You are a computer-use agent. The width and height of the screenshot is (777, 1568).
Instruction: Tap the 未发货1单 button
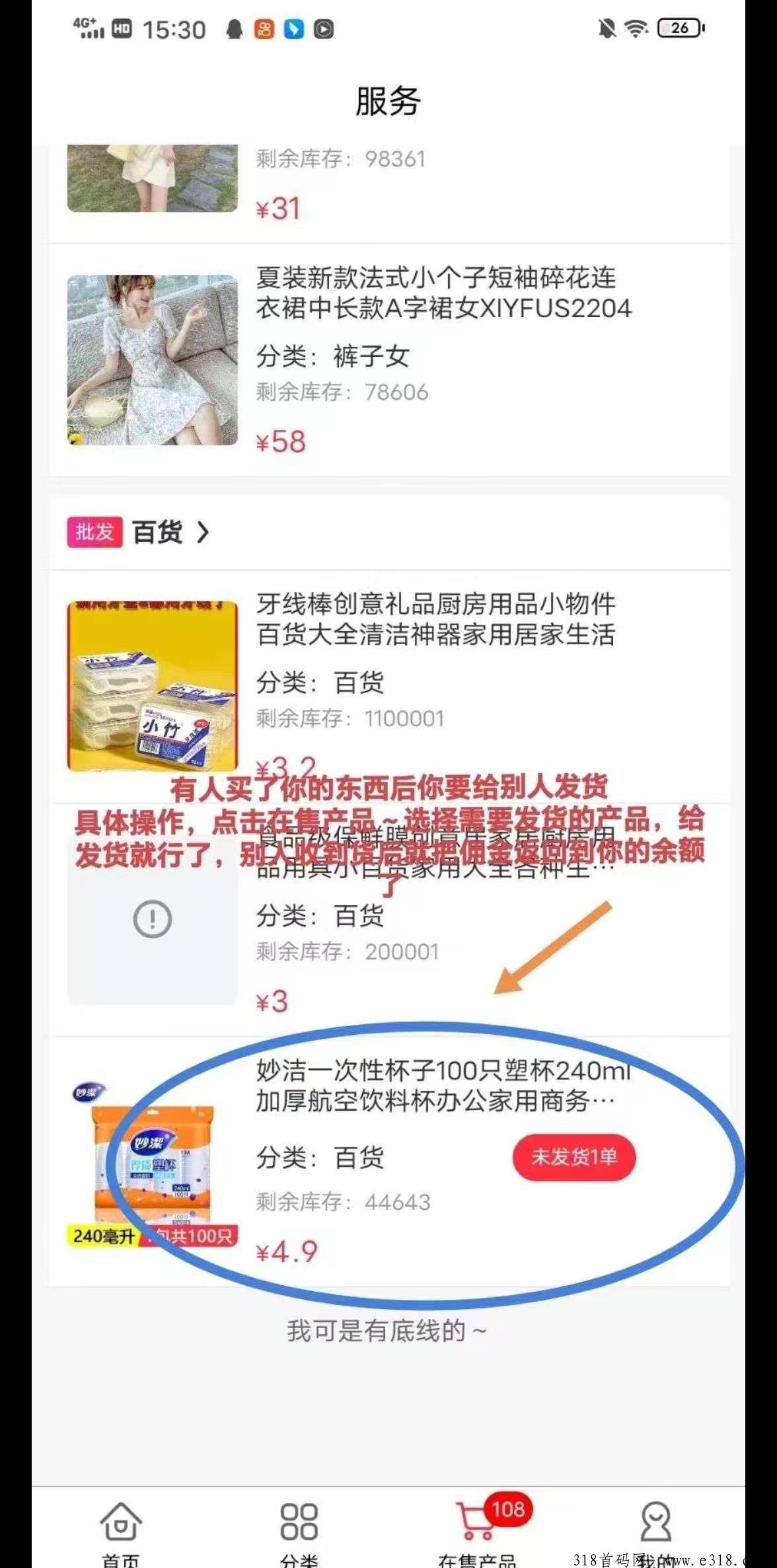click(573, 1157)
